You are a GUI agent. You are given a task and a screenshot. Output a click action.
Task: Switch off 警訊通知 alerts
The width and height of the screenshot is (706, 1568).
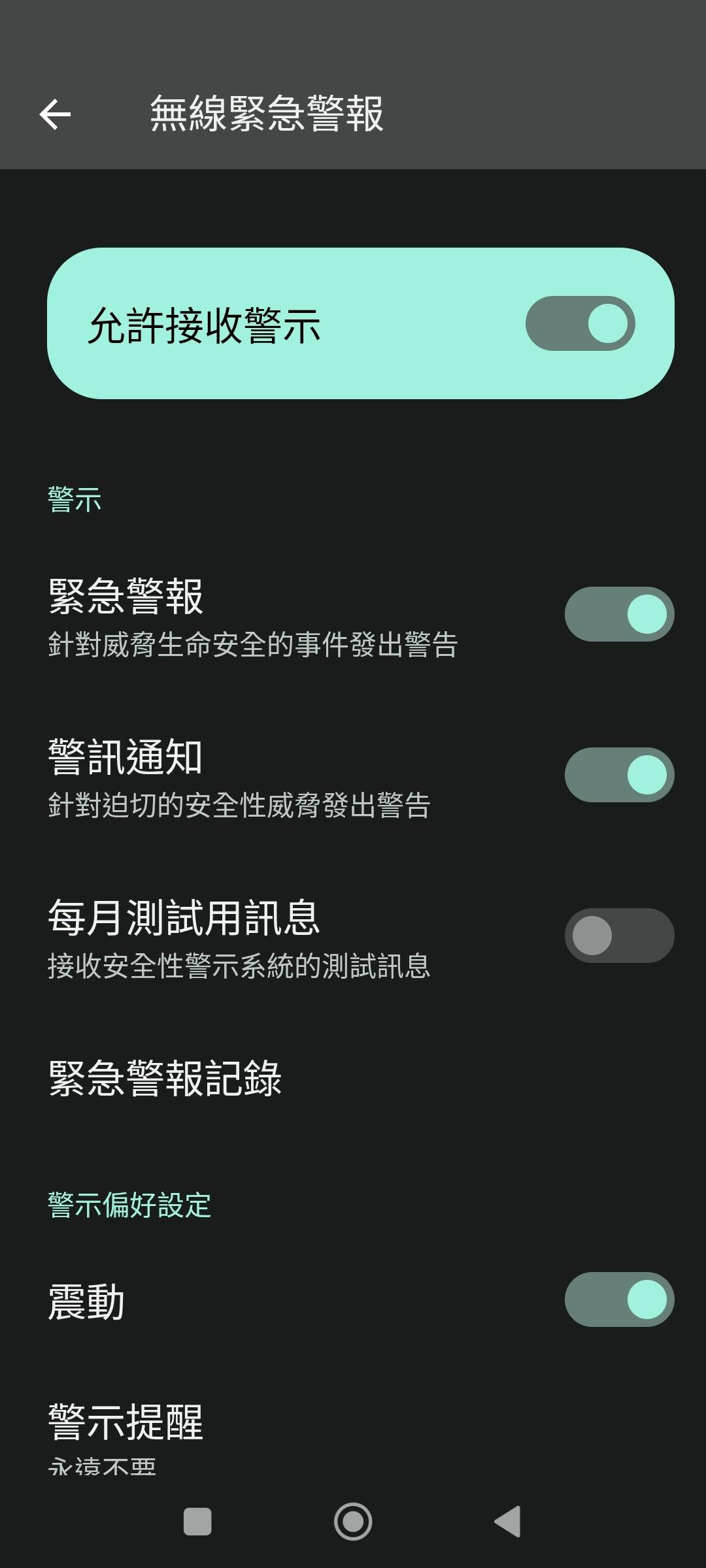(x=619, y=775)
